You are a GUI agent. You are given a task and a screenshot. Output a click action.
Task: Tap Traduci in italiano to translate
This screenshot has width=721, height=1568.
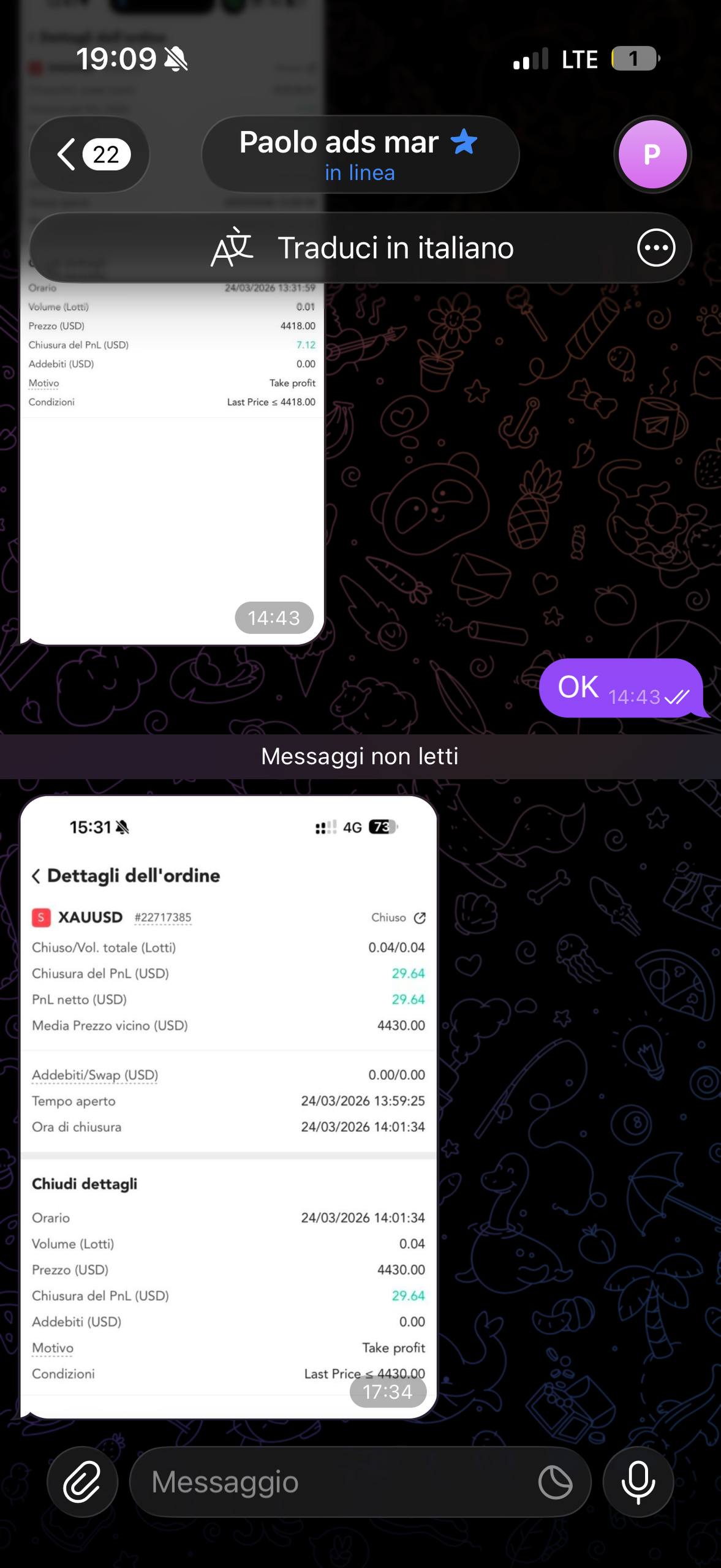(x=363, y=248)
